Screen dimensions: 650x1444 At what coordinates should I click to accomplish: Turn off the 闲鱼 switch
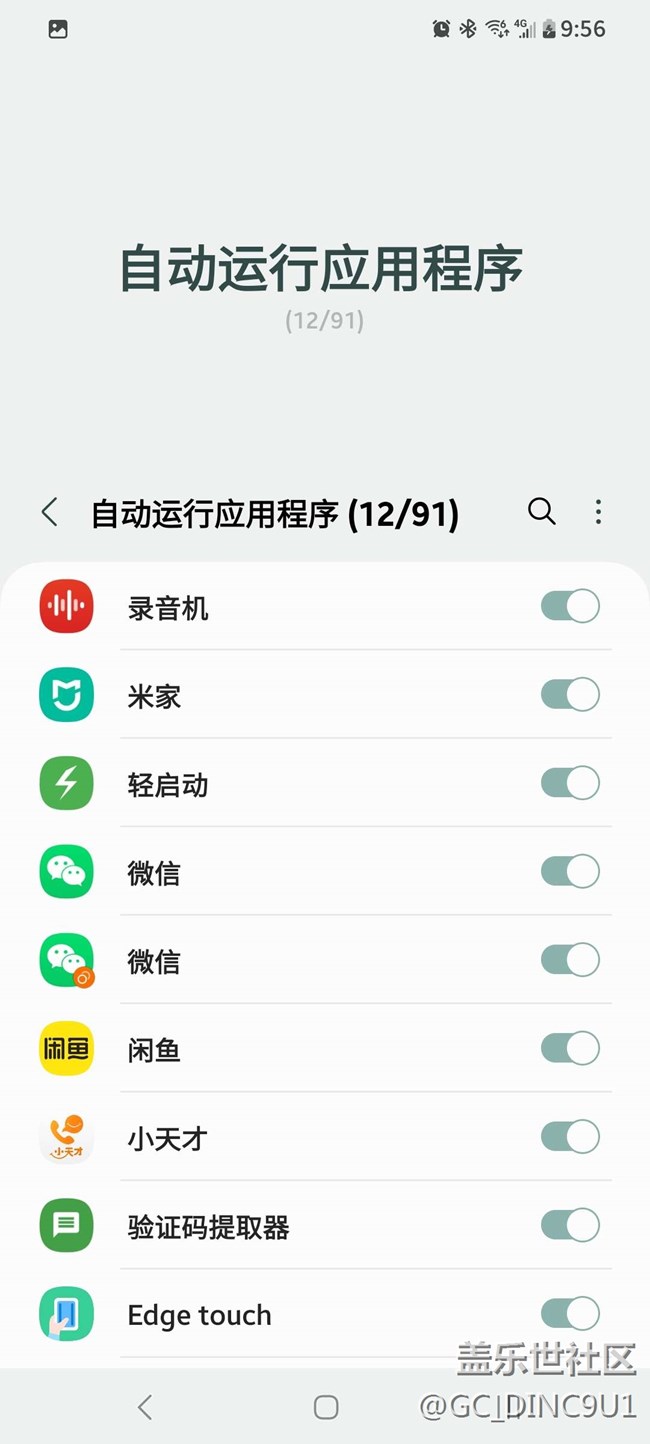570,1048
